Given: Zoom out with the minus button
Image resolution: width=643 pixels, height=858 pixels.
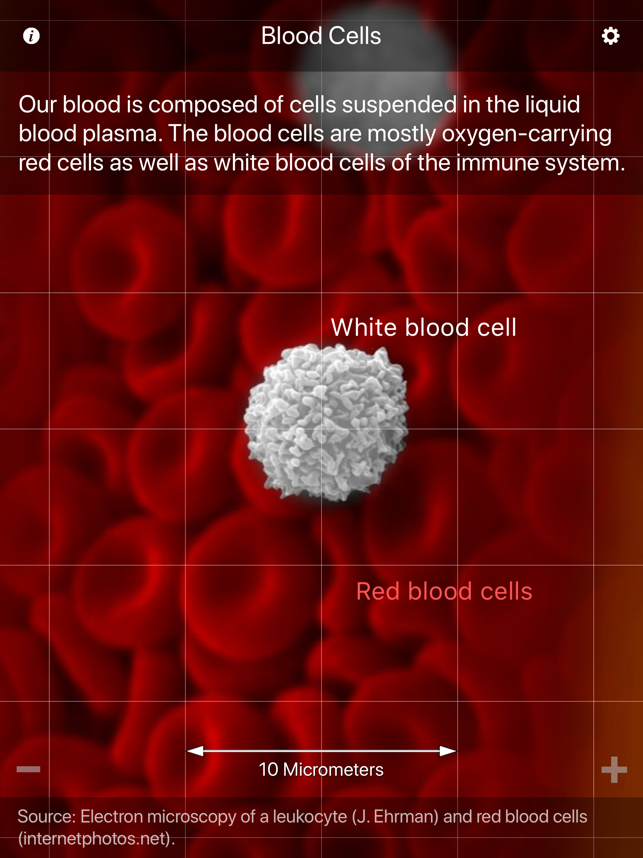Looking at the screenshot, I should tap(29, 769).
